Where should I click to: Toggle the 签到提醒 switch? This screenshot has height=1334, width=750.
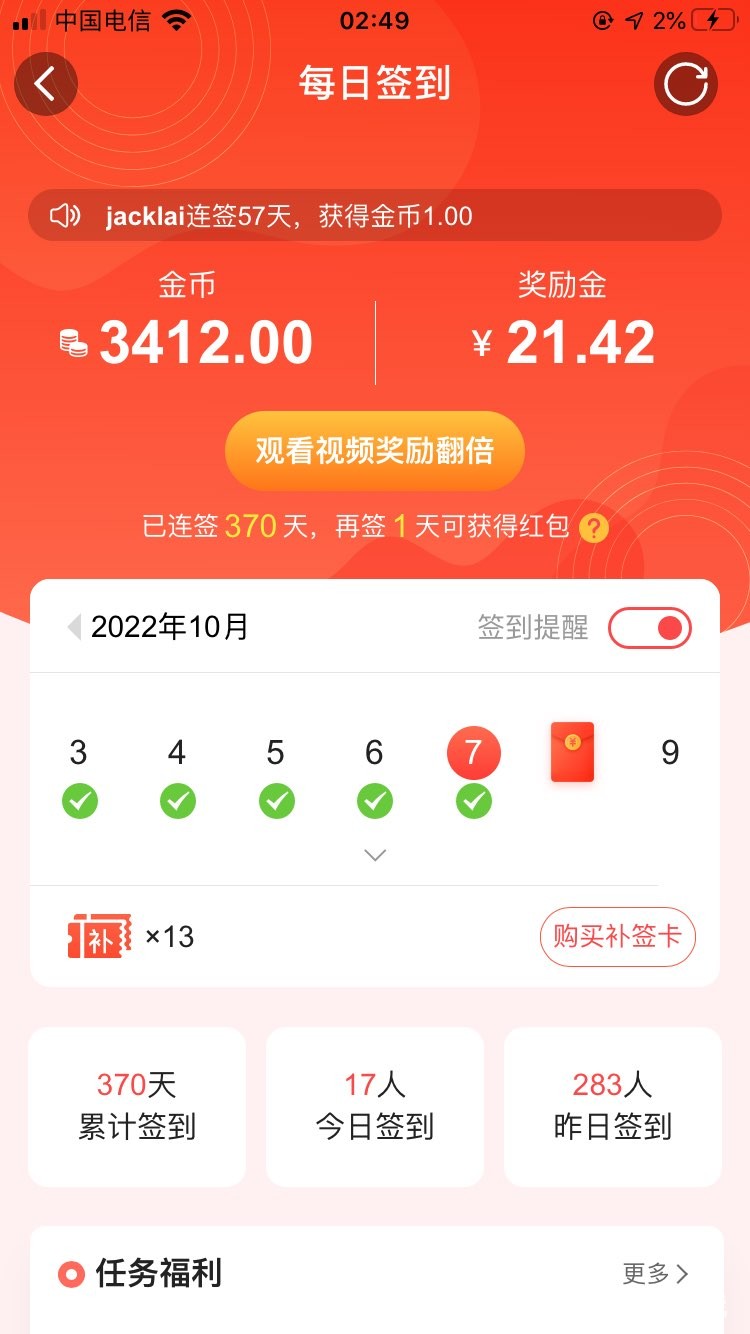650,628
